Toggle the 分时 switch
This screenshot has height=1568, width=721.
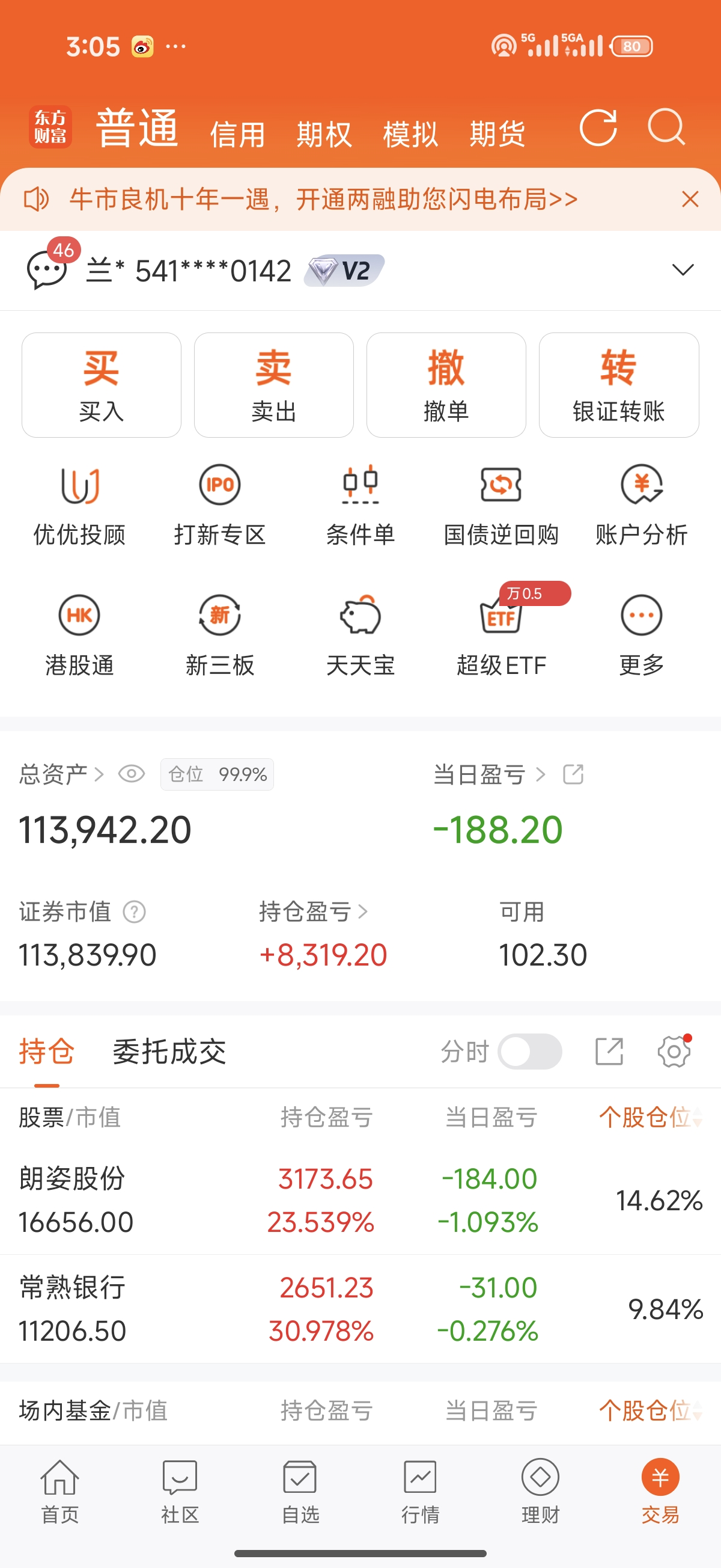coord(529,1051)
